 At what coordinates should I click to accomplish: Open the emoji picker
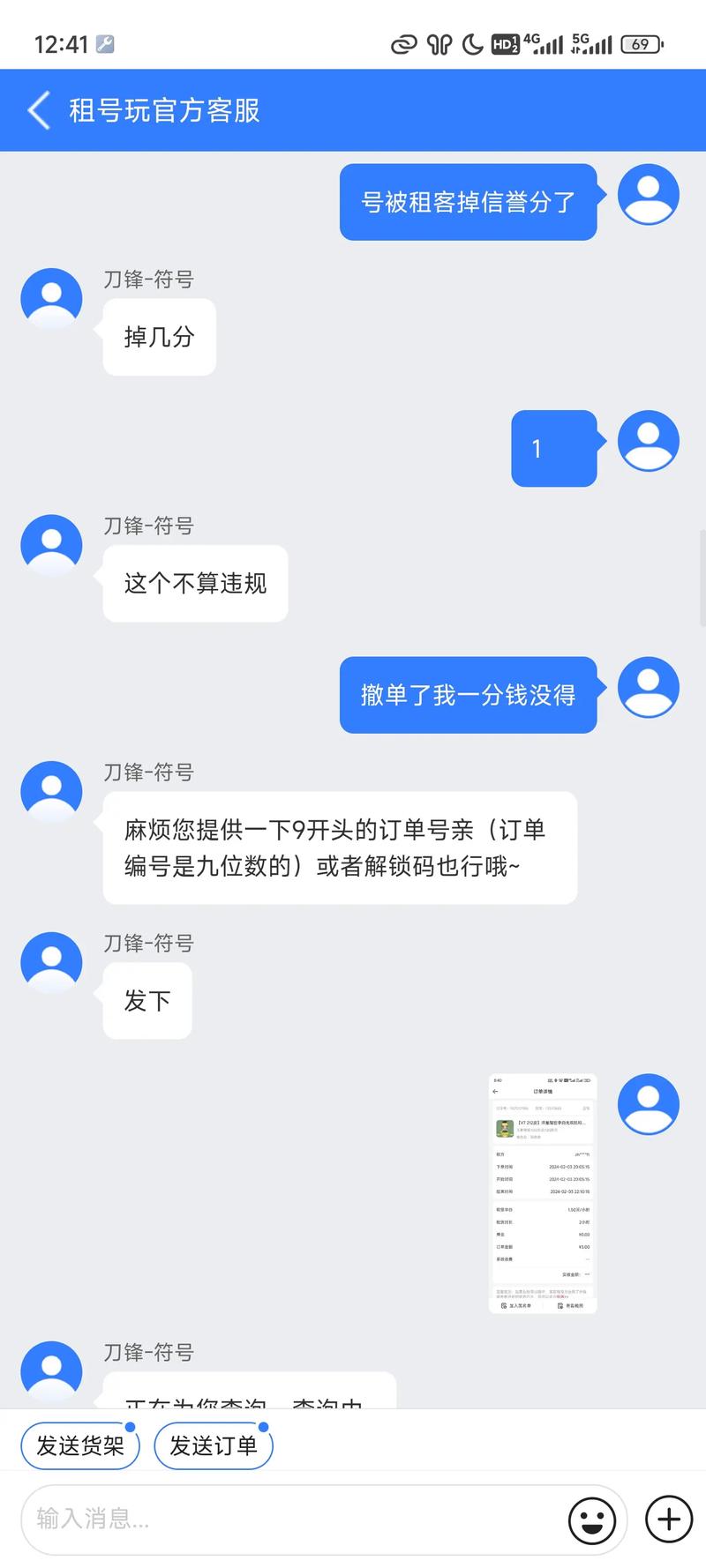pos(592,1519)
